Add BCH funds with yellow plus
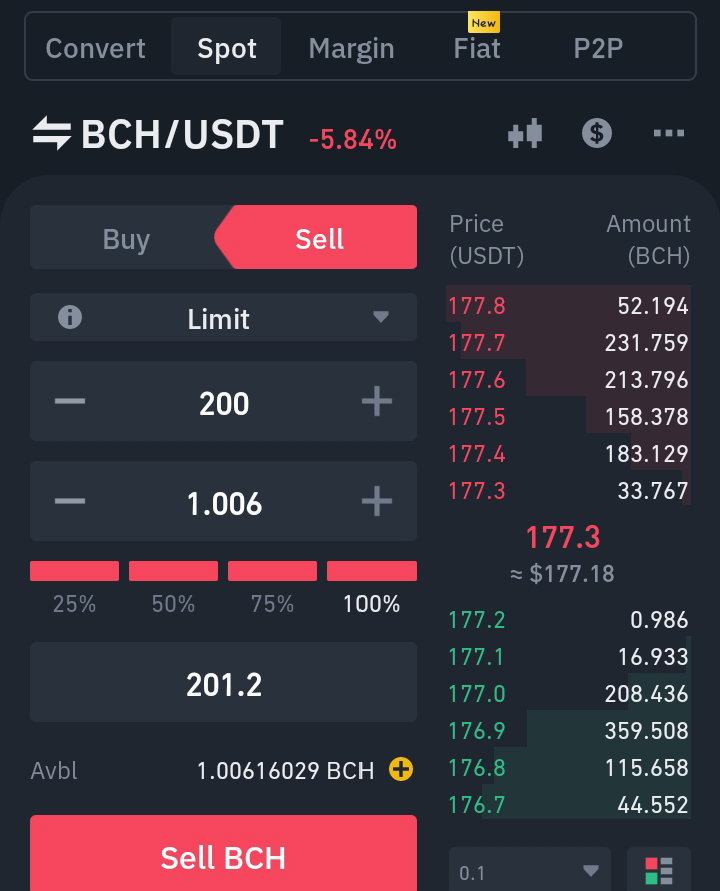The width and height of the screenshot is (720, 891). click(x=401, y=769)
